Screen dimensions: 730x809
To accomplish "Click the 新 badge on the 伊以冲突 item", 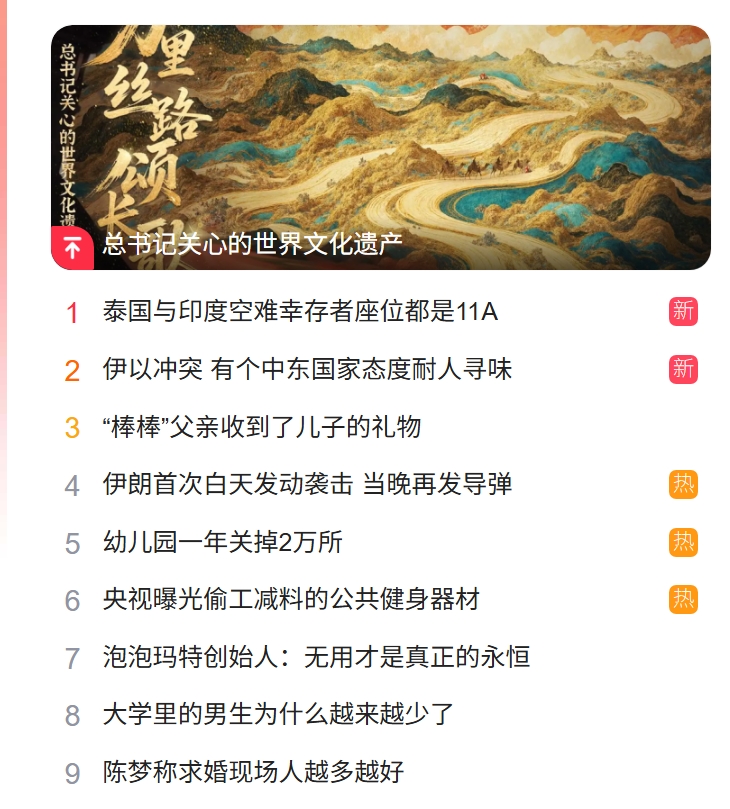I will coord(683,368).
